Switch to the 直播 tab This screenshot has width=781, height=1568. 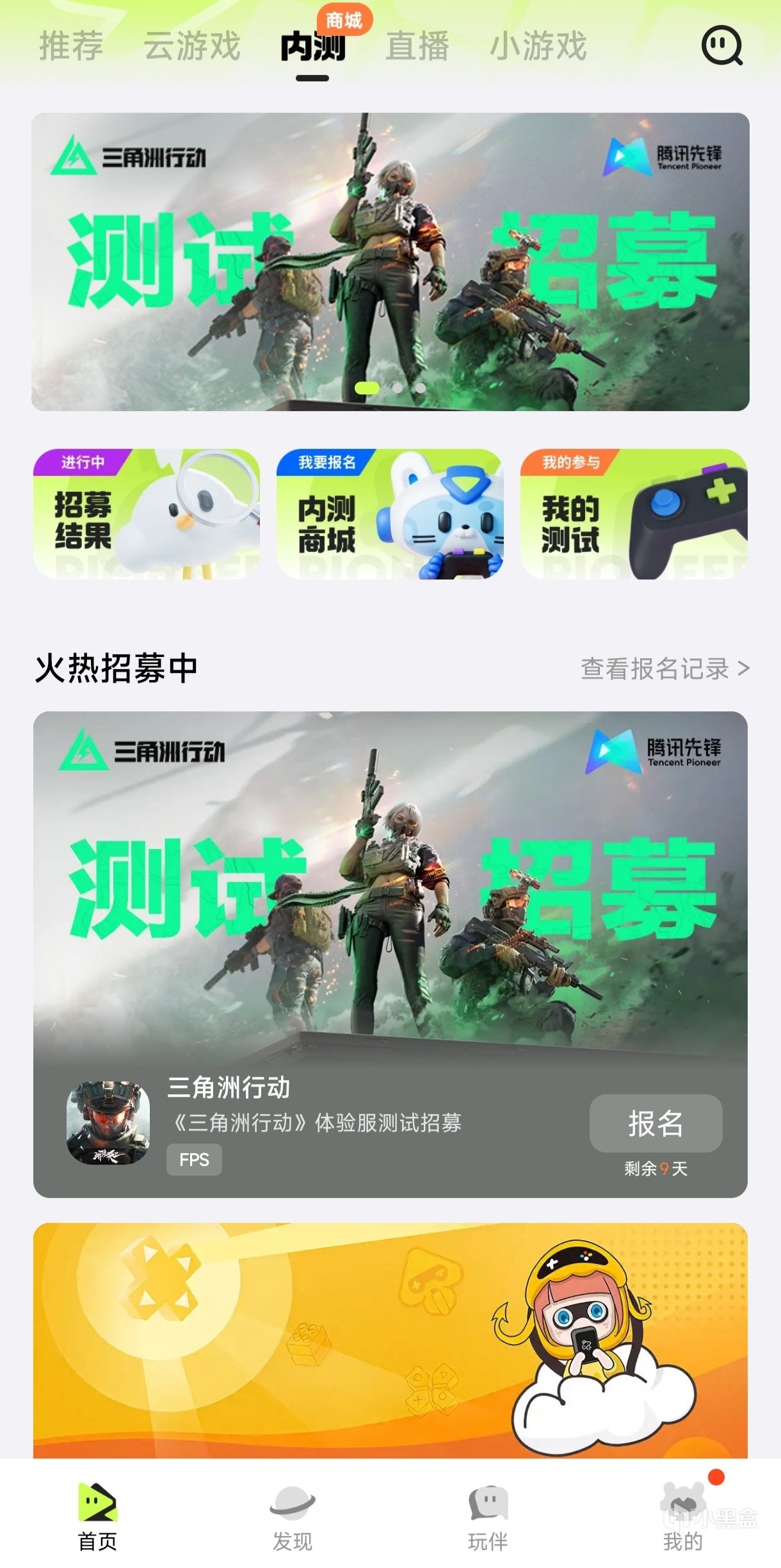[x=417, y=47]
